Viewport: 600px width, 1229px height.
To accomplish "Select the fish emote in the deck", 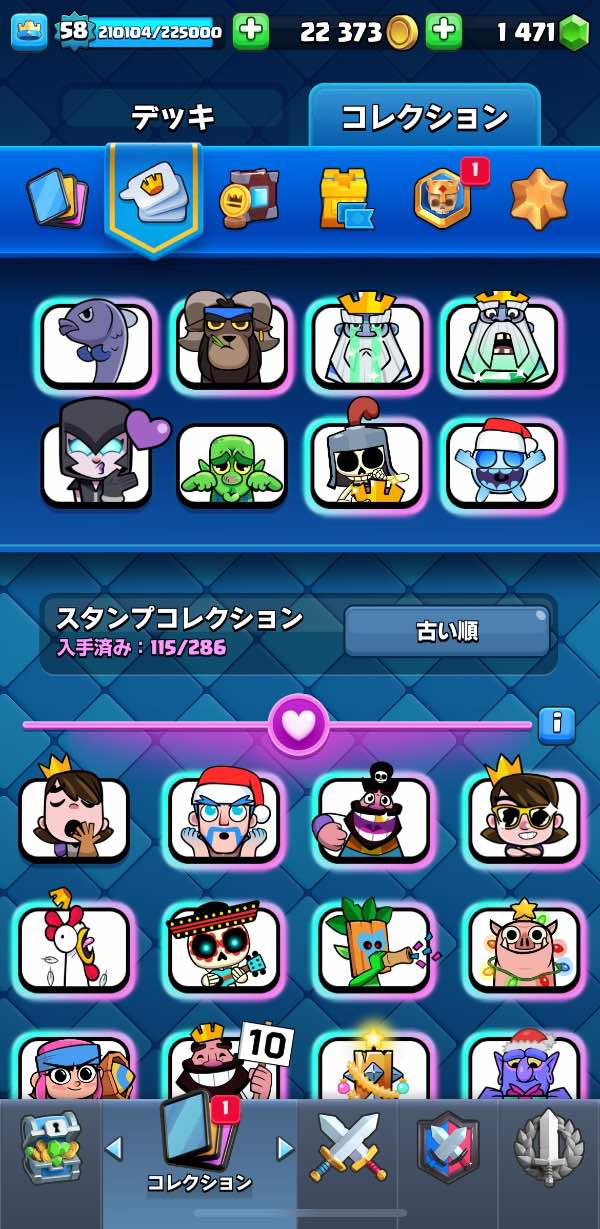I will 96,345.
